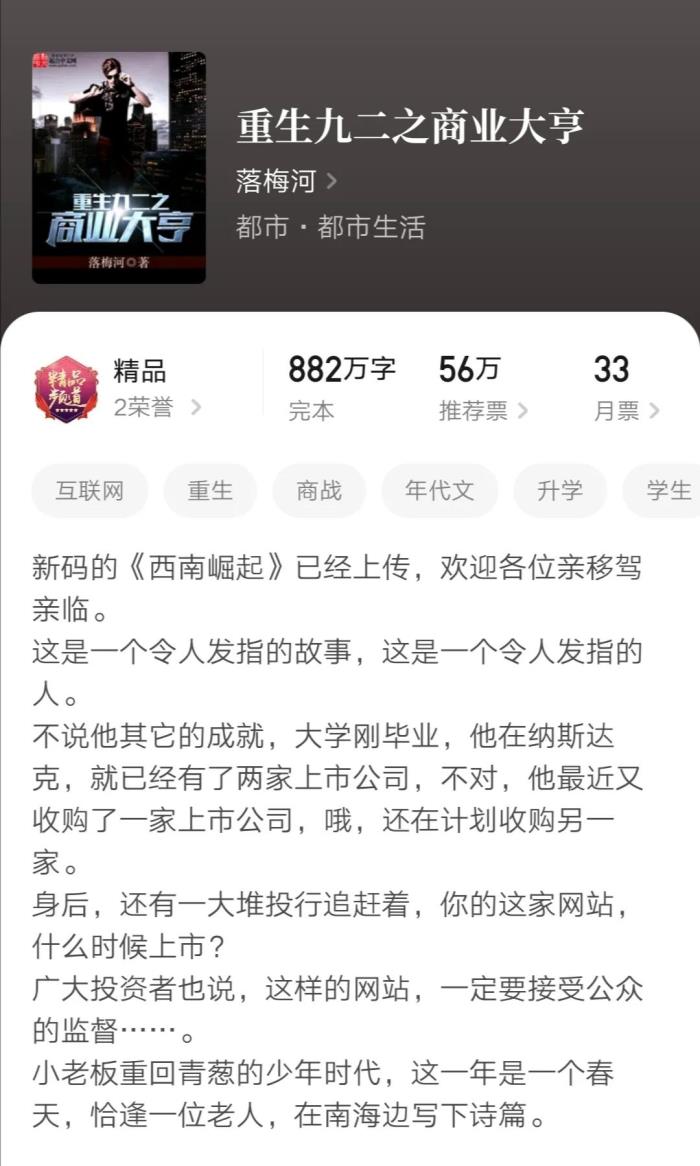
Task: Tap the book cover image
Action: [119, 167]
